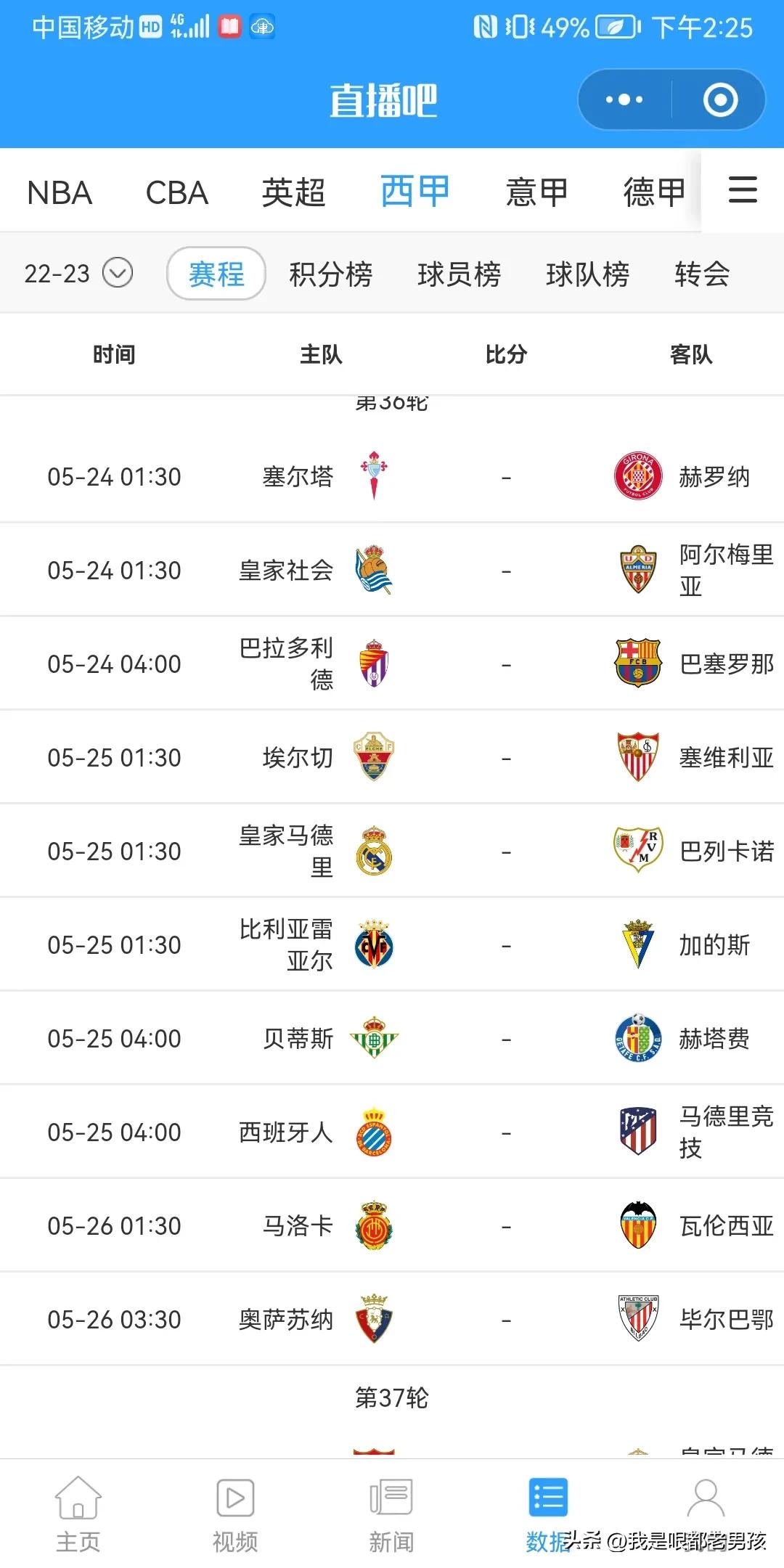The height and width of the screenshot is (1568, 784).
Task: Tap the Real Madrid club crest logo
Action: coord(374,850)
